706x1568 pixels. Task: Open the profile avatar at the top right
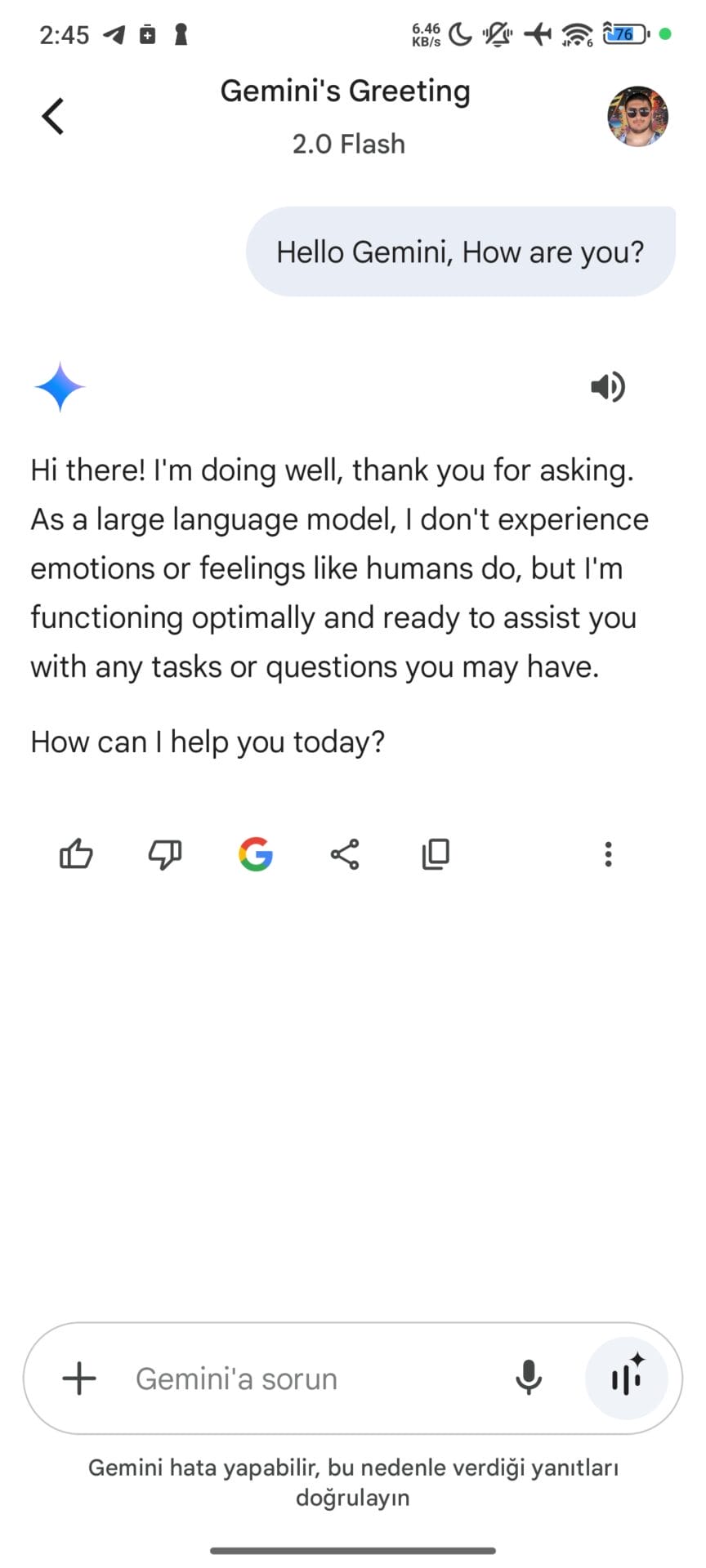637,116
